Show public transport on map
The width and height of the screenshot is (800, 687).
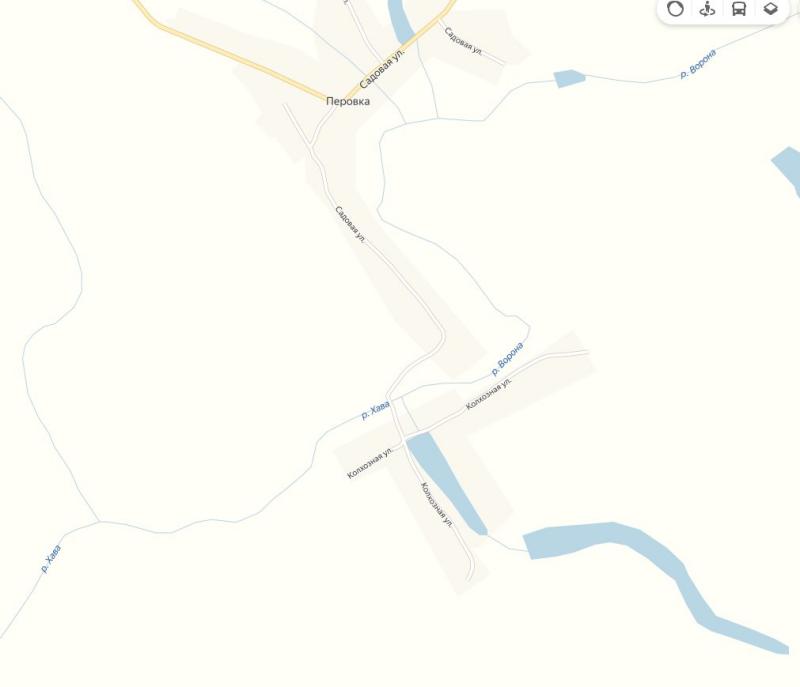(x=739, y=9)
